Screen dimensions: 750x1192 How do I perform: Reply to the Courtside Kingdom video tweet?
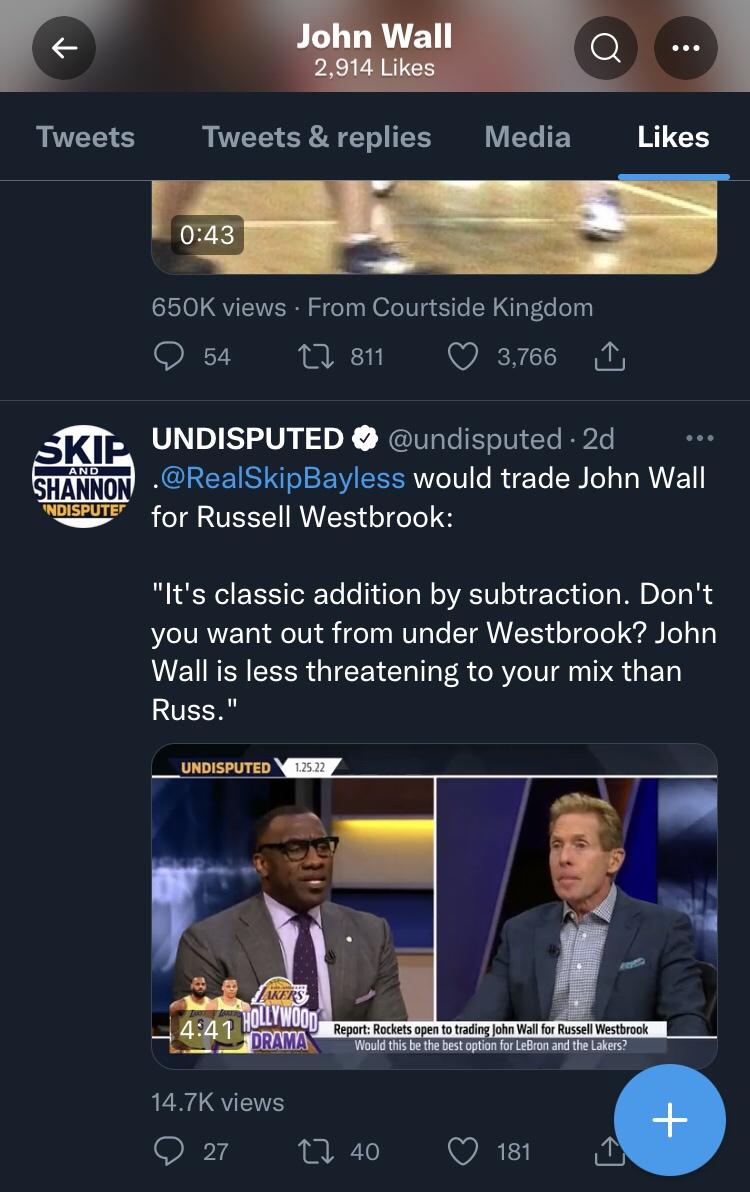click(170, 357)
